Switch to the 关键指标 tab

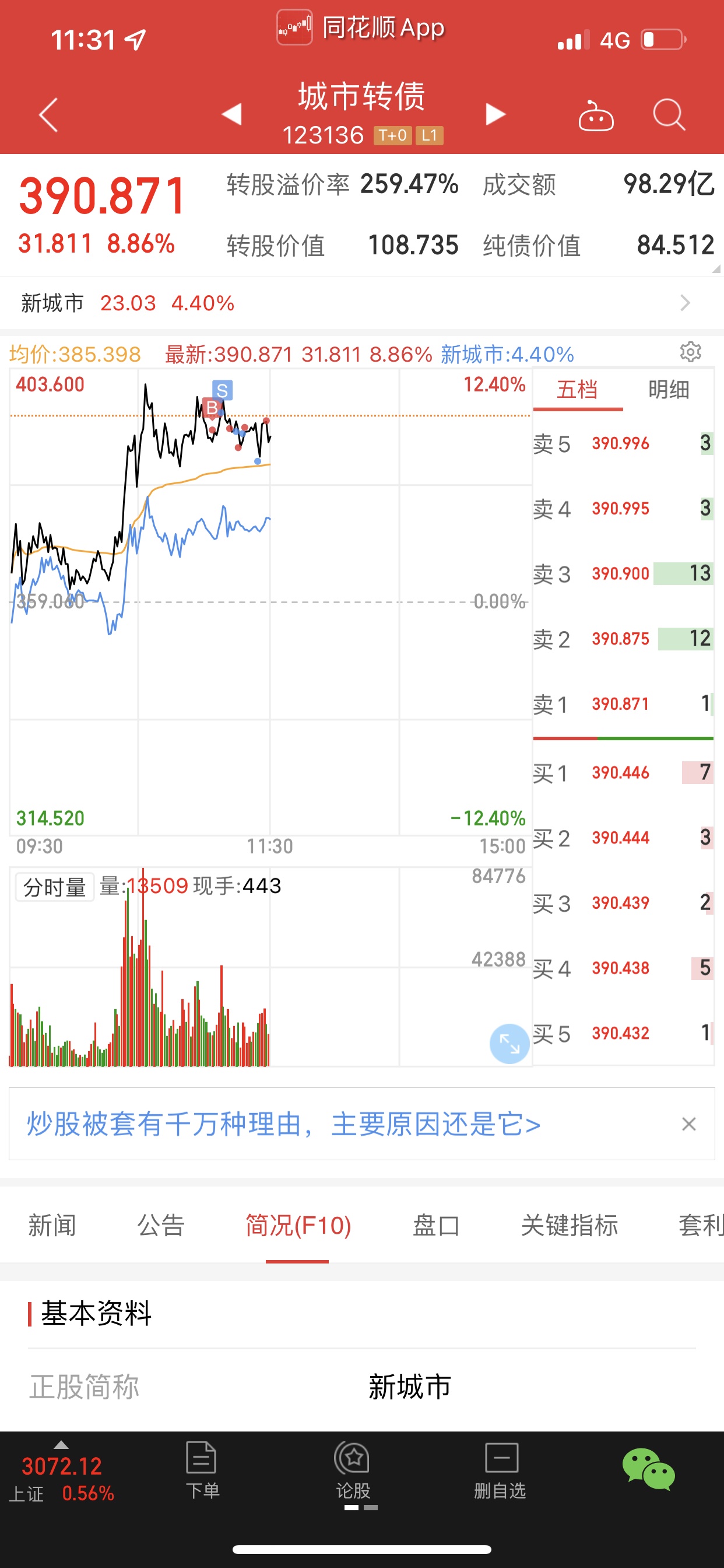point(570,1224)
